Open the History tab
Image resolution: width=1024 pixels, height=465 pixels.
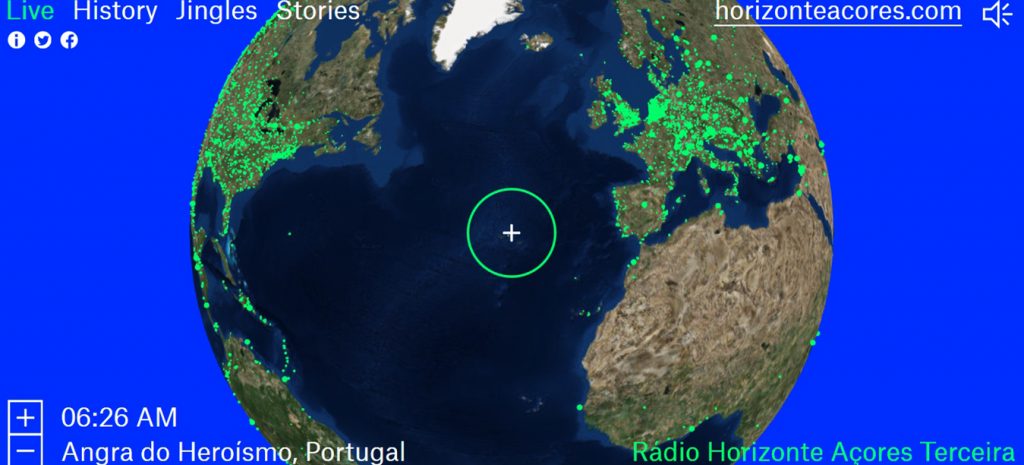point(115,12)
